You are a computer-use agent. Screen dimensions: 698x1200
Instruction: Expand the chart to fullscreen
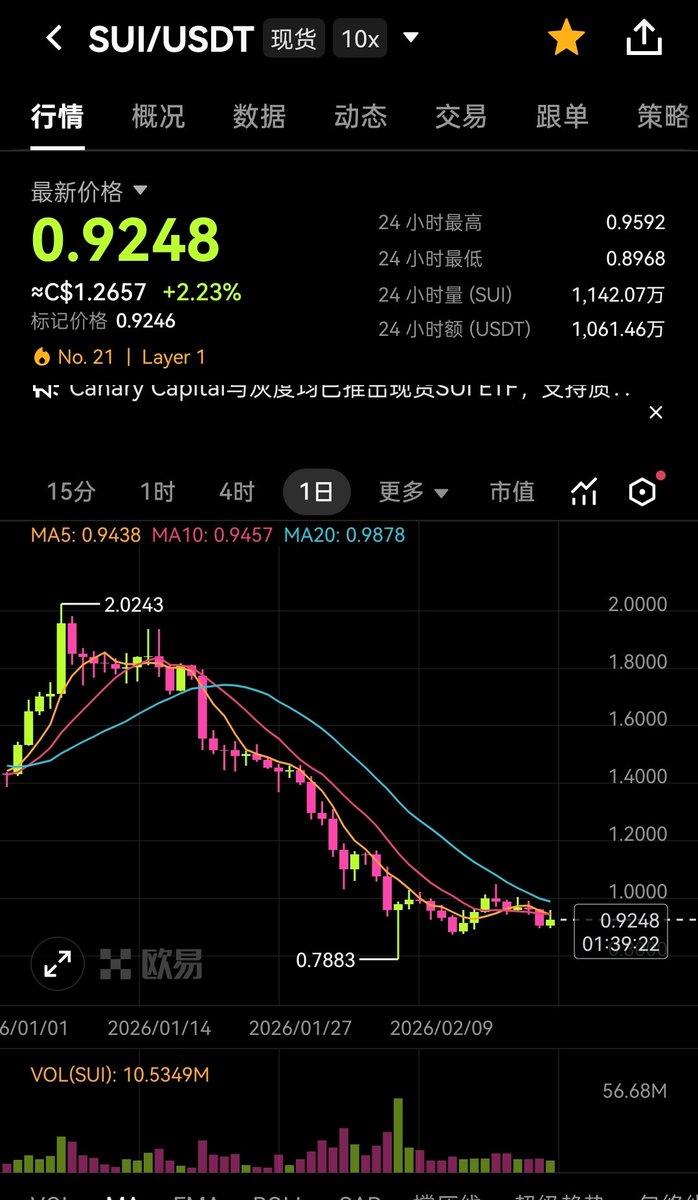pos(57,964)
